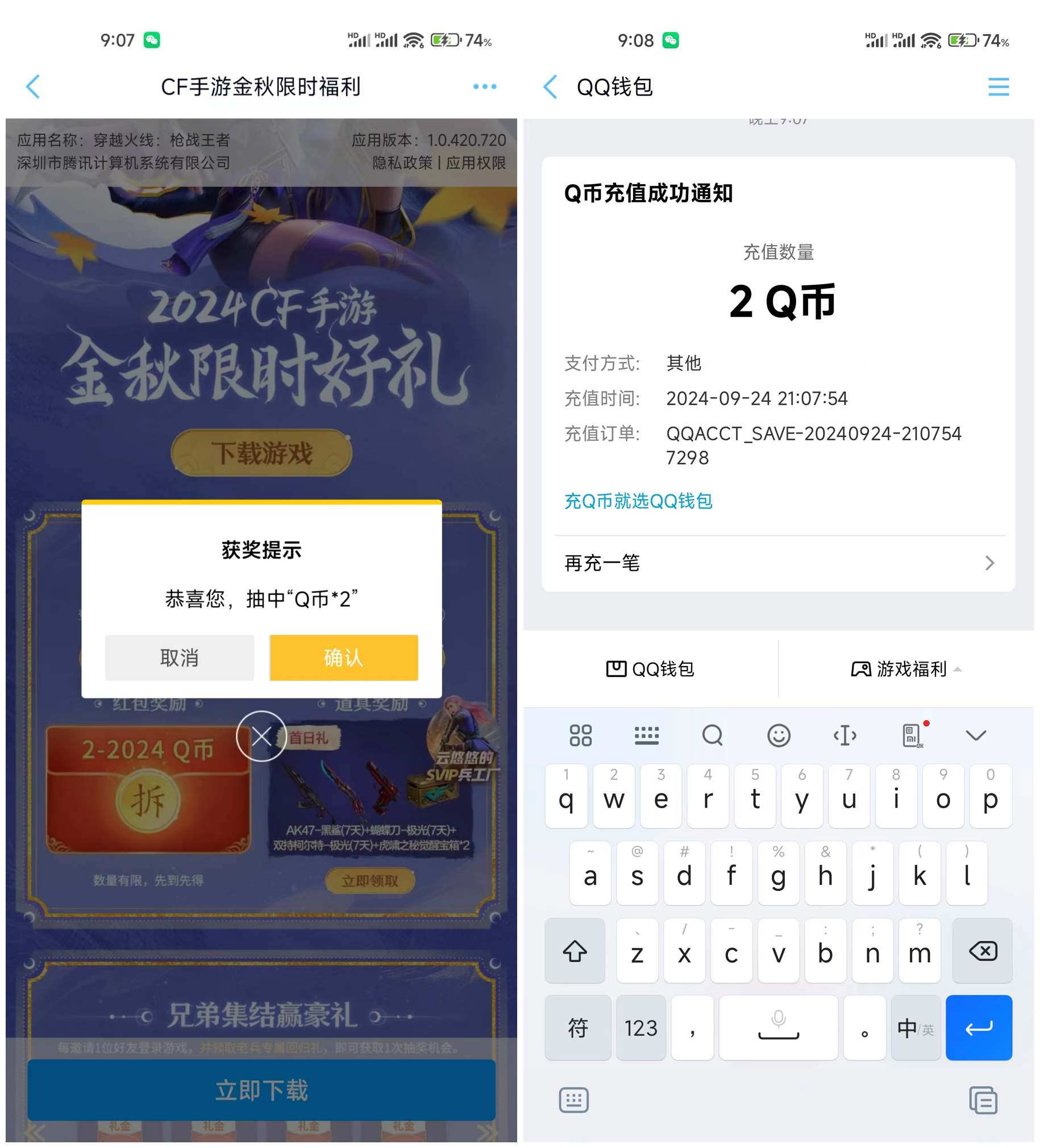Tap the backspace key
The width and height of the screenshot is (1040, 1148).
[x=983, y=951]
